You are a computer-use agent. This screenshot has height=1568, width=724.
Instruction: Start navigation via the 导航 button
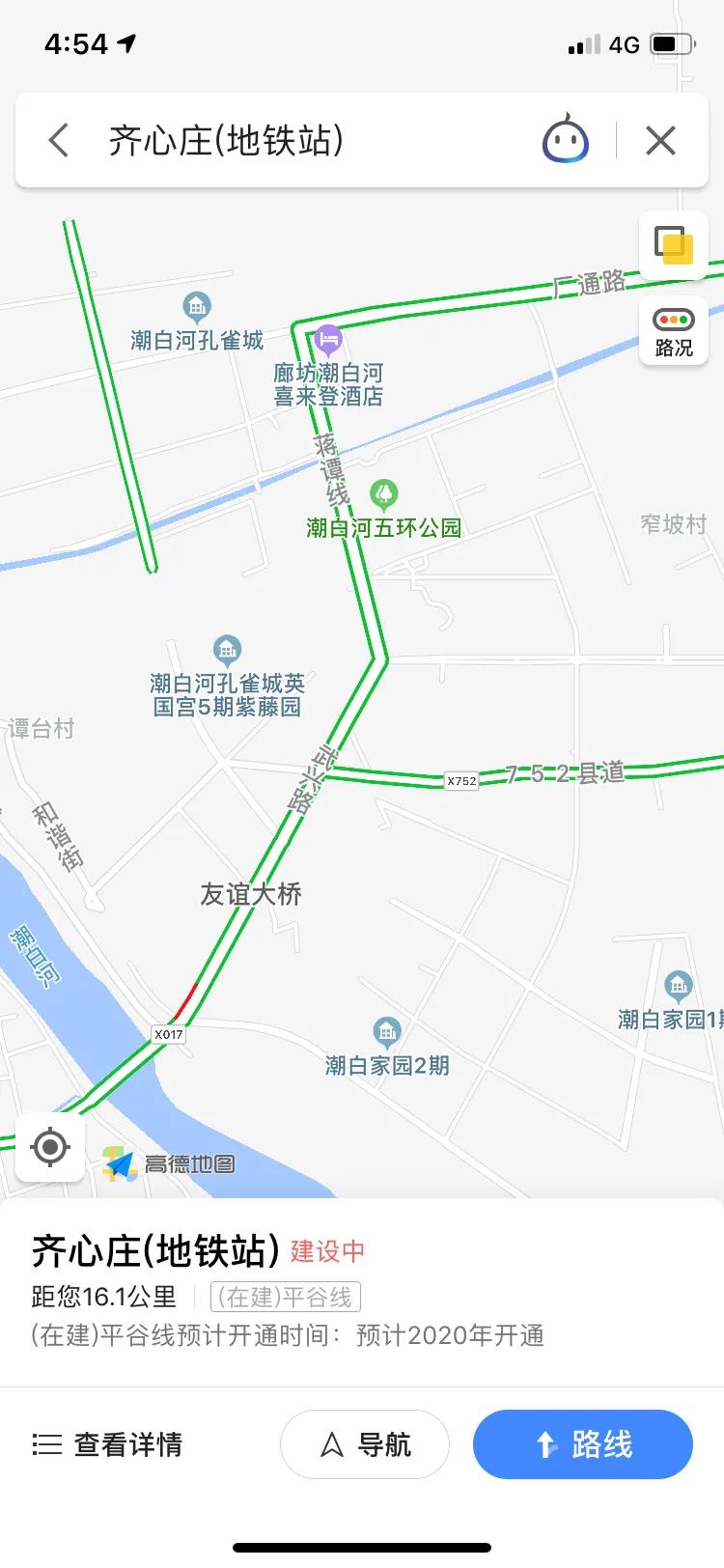tap(364, 1445)
